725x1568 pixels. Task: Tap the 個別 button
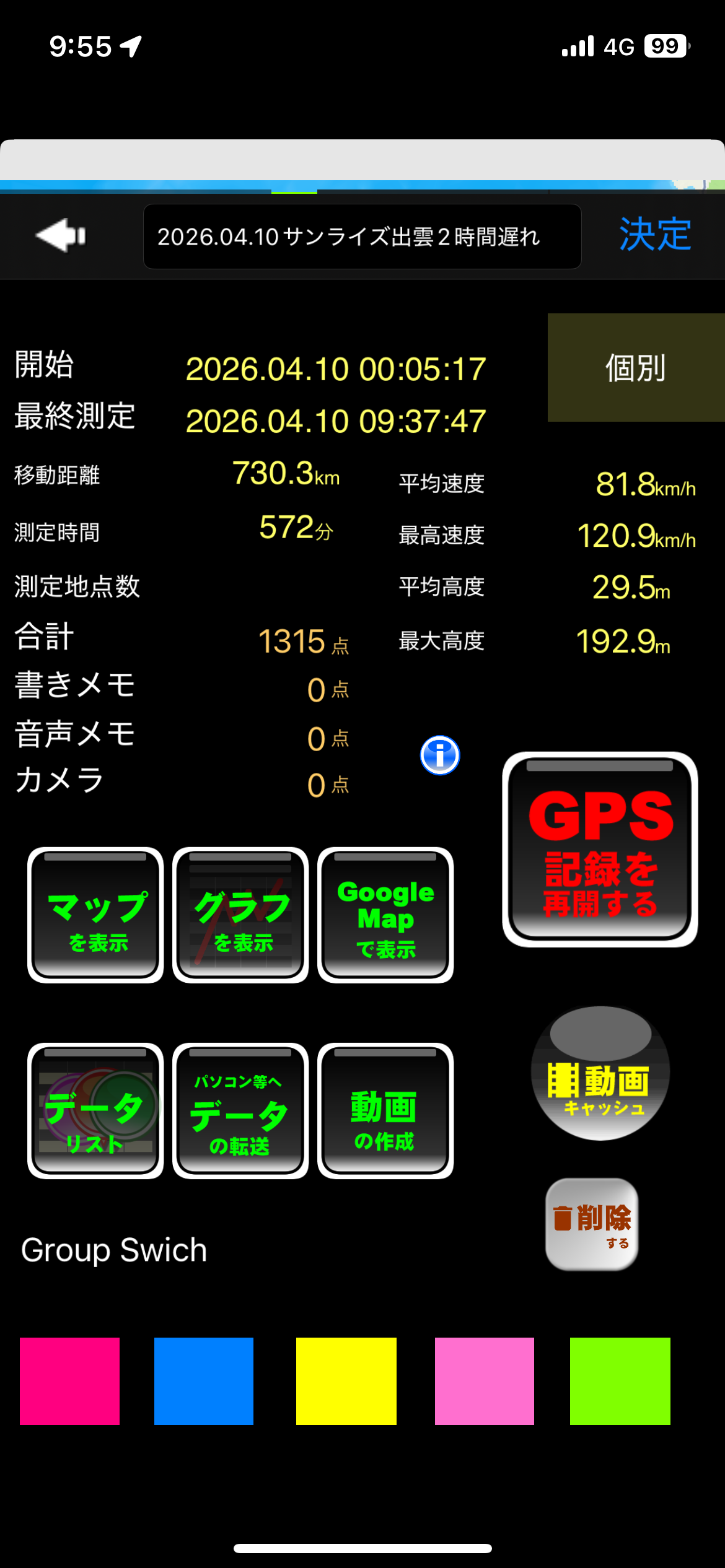(x=636, y=368)
